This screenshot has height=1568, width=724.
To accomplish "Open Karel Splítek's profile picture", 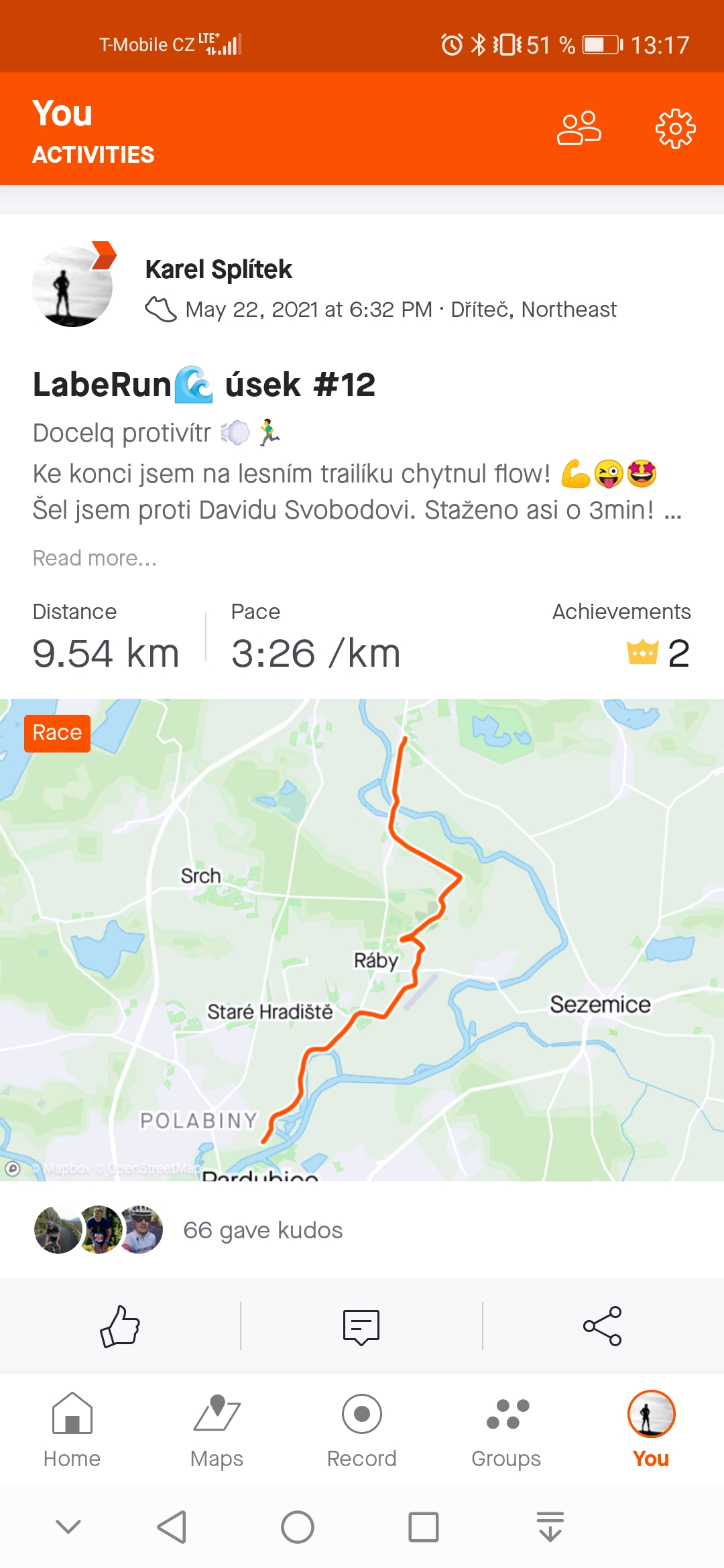I will [73, 286].
